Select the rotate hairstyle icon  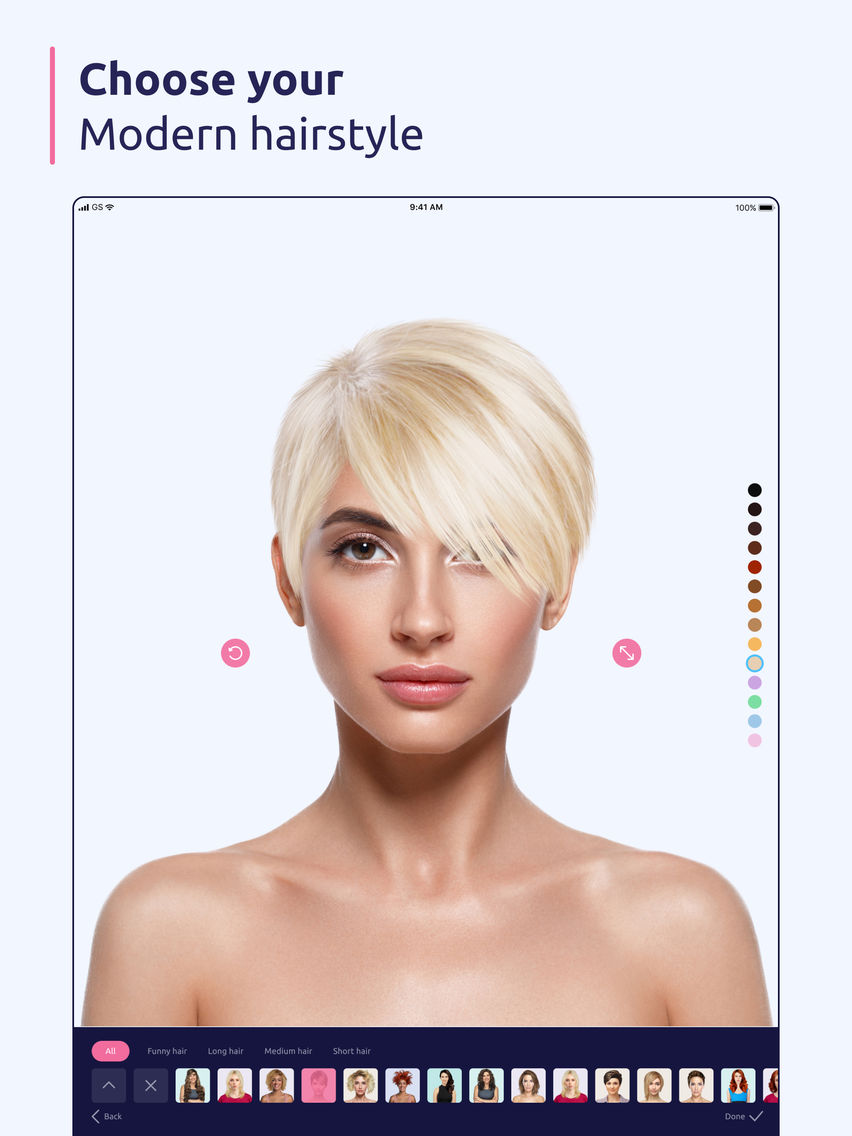point(235,652)
